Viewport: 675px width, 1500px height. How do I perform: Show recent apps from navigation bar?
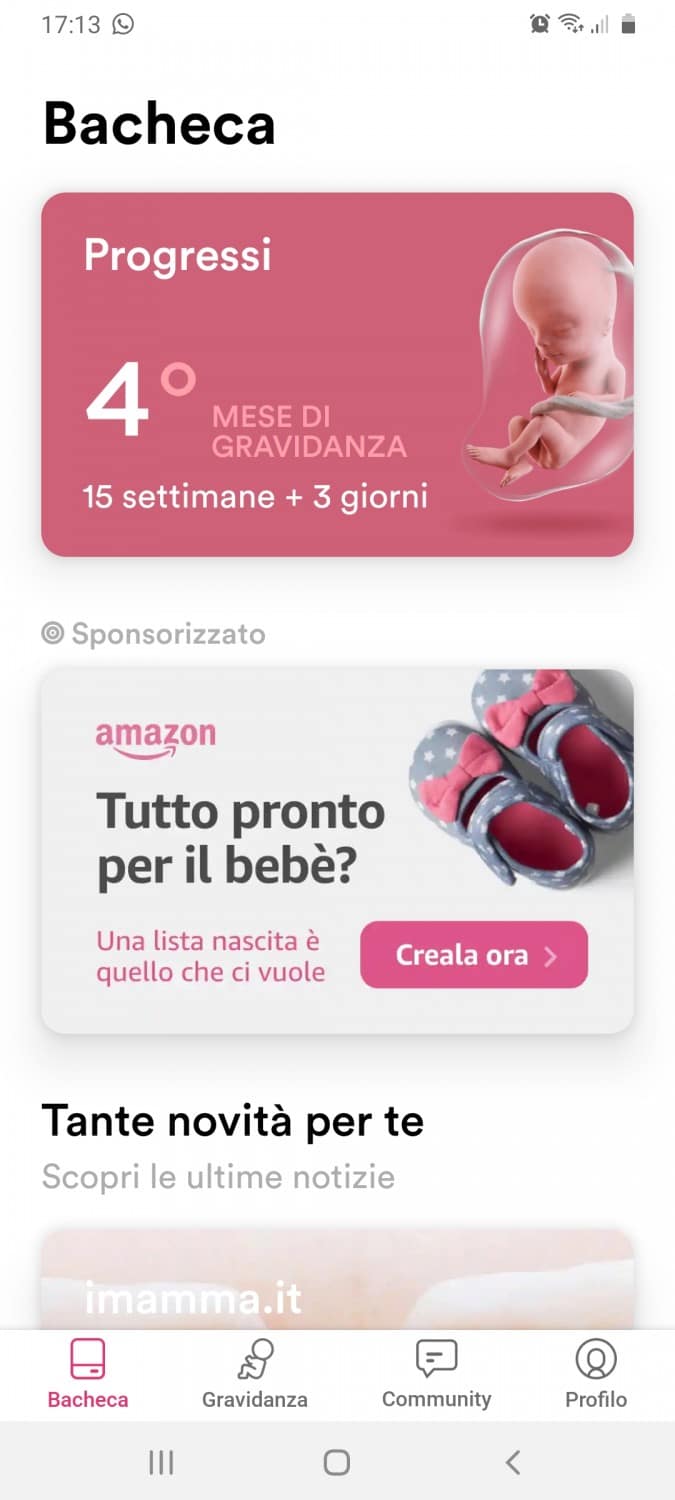161,1463
